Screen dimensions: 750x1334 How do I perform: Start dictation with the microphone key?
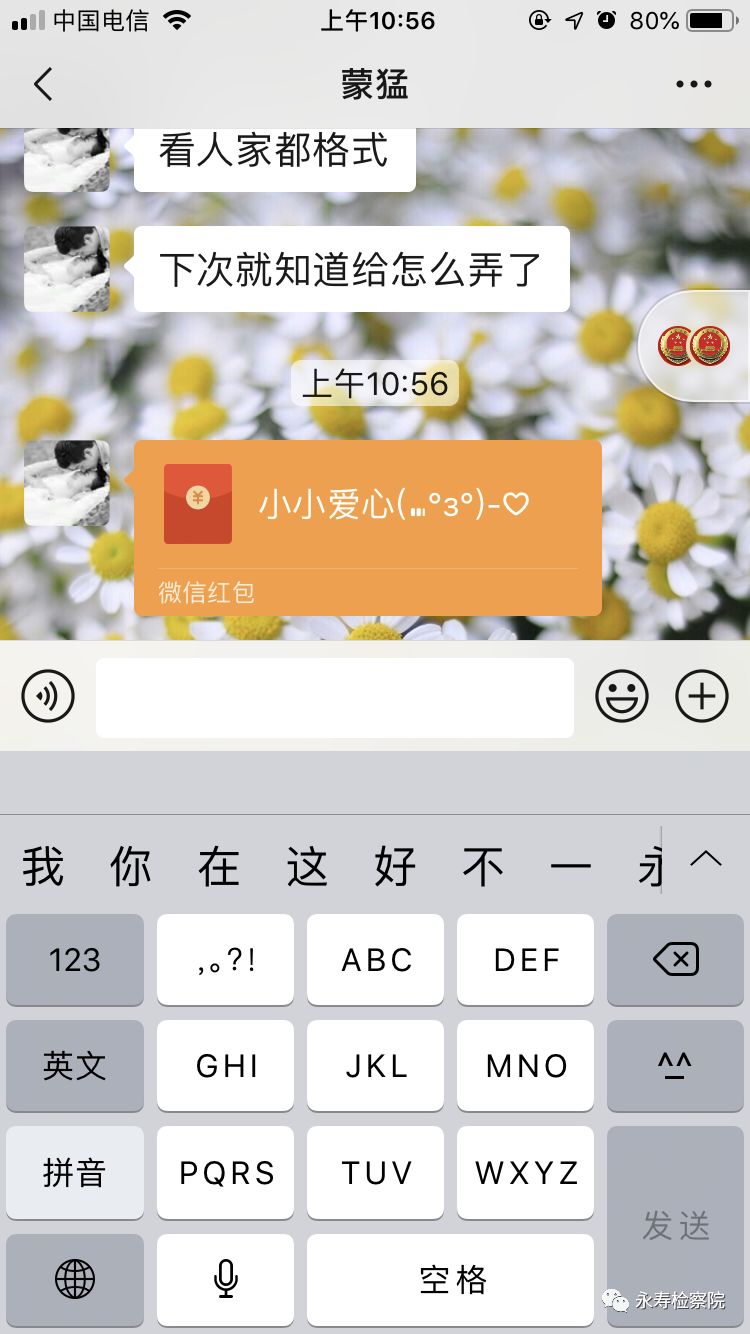coord(226,1279)
